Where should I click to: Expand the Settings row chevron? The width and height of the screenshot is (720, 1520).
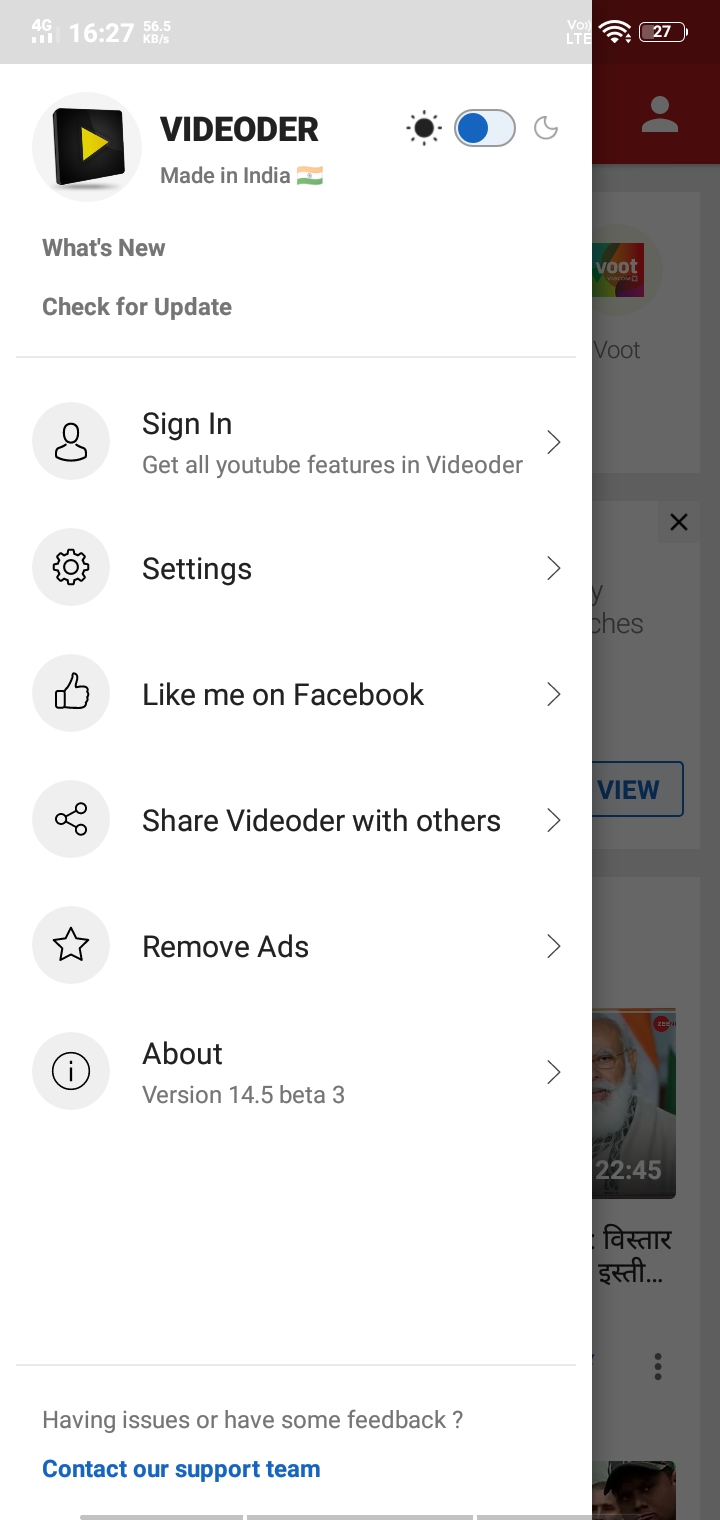553,567
